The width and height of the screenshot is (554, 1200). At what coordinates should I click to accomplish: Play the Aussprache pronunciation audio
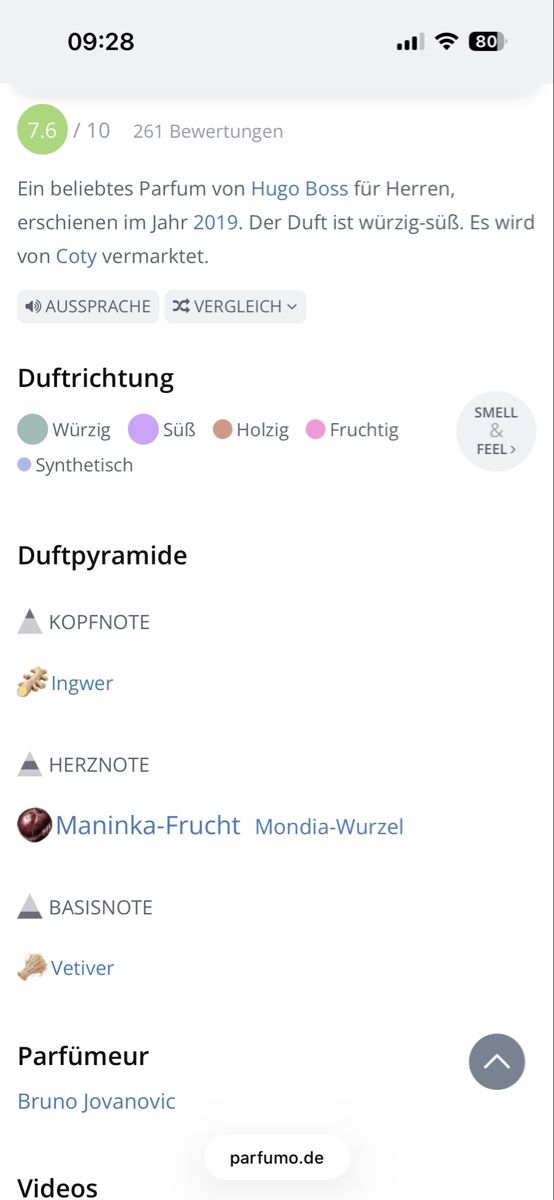coord(88,307)
